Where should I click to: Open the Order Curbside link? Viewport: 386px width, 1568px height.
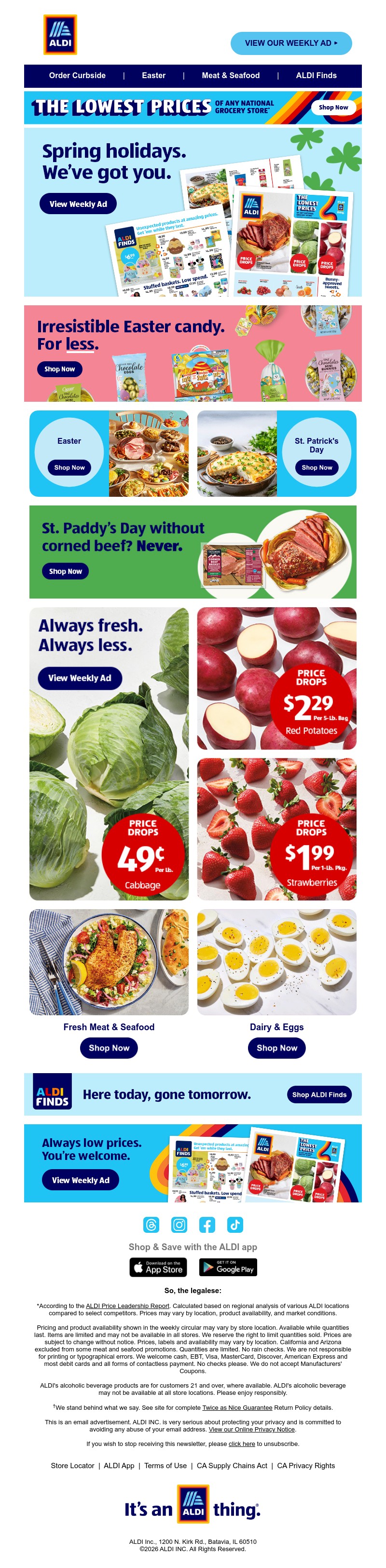point(77,75)
